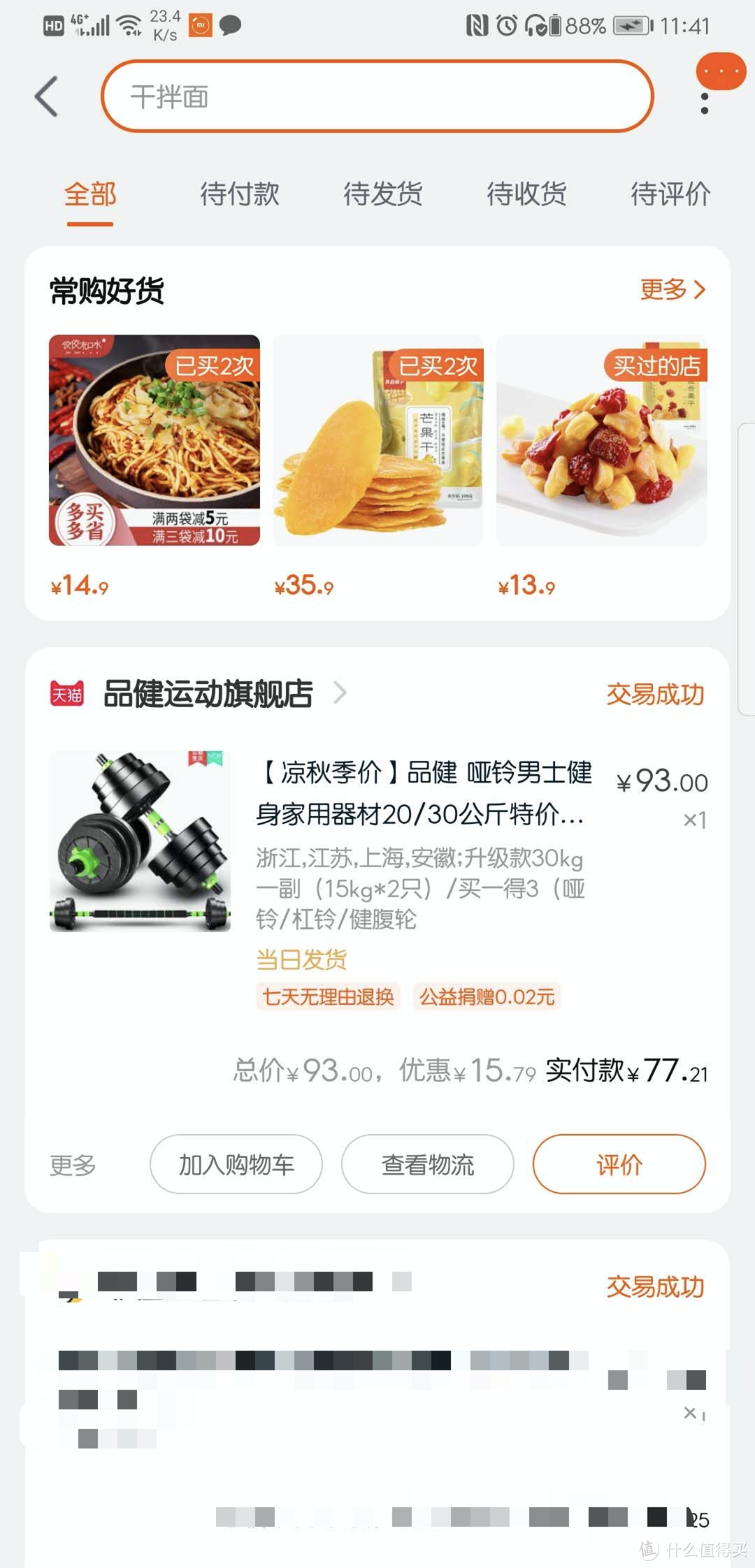Select the Tmall logo beside the store name

pos(67,692)
